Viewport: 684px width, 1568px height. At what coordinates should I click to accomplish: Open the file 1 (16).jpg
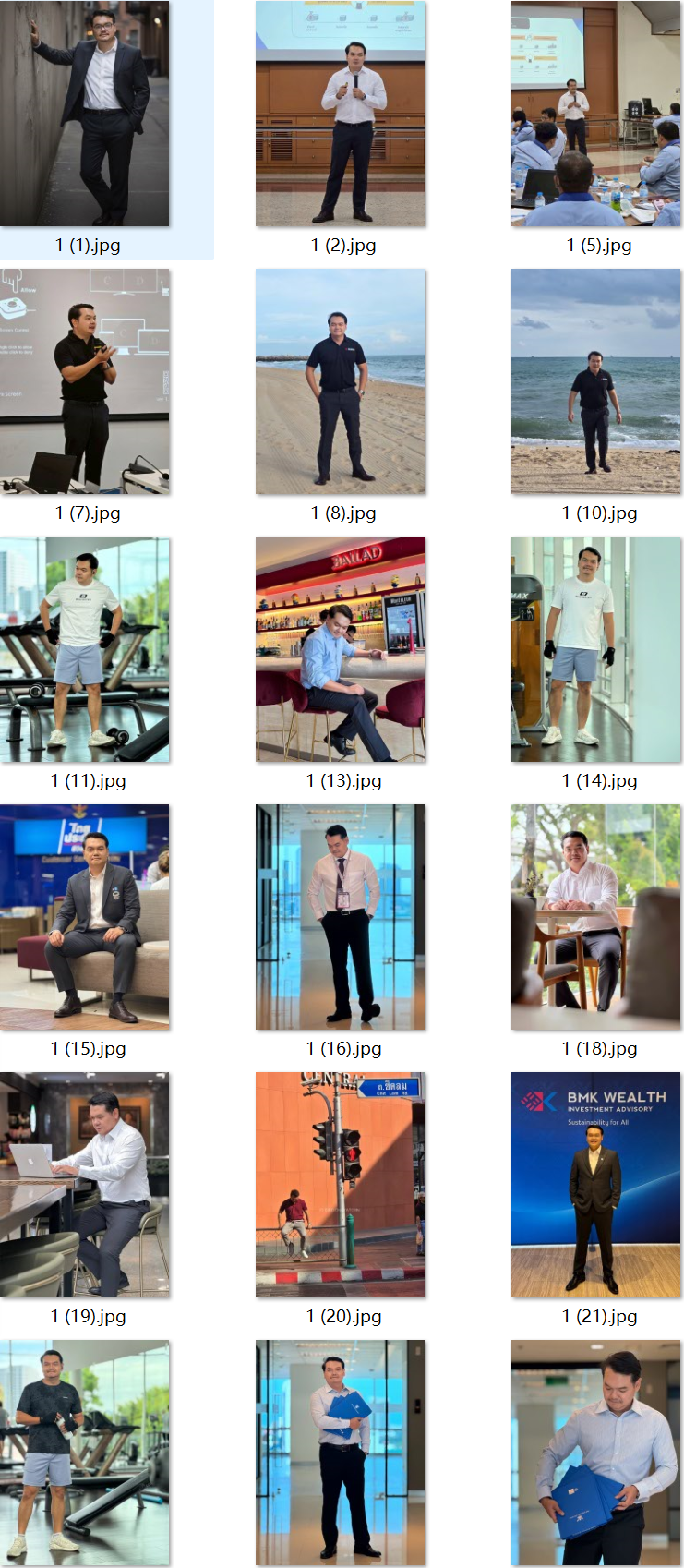[341, 917]
